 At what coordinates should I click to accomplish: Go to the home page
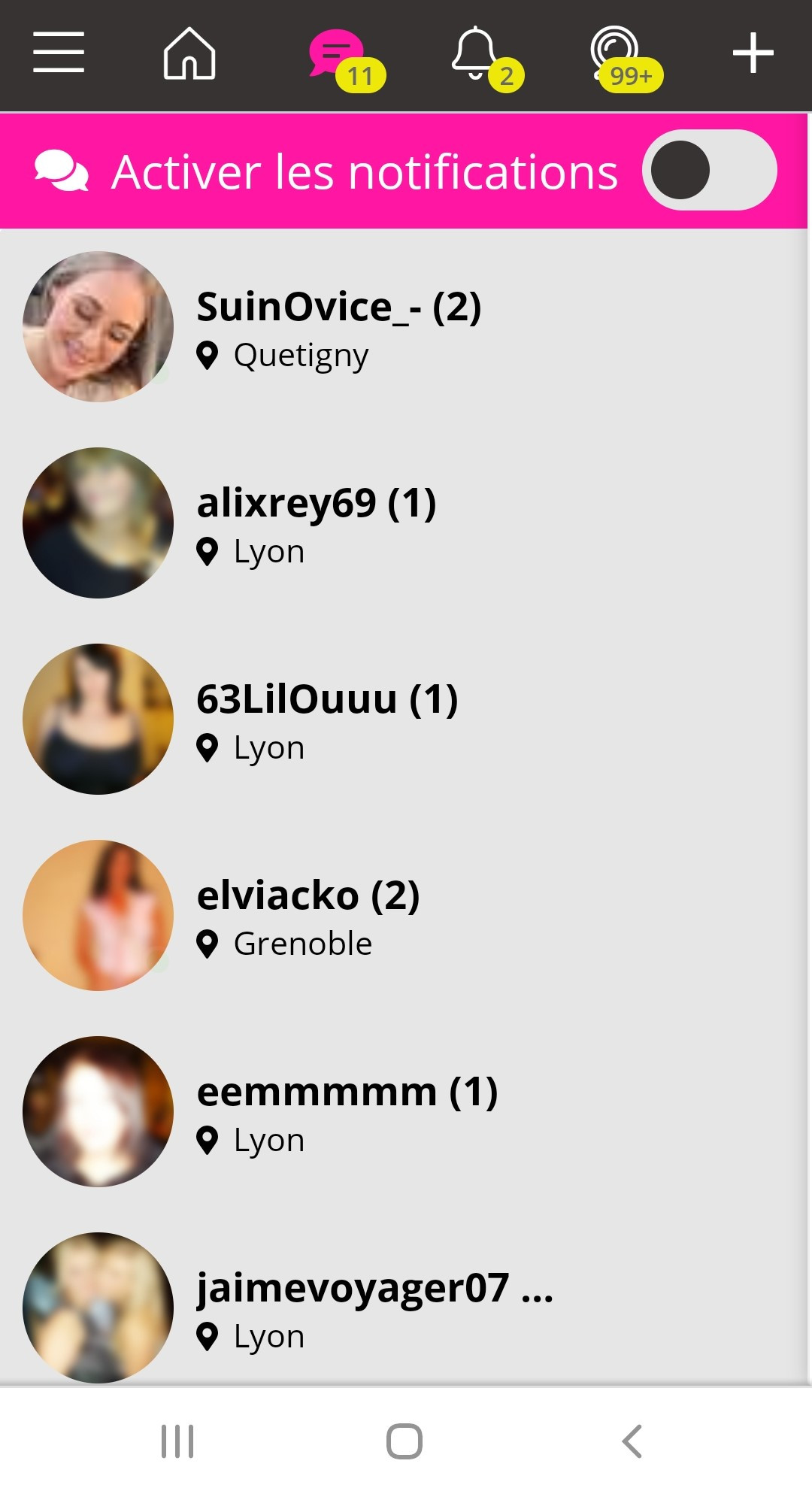point(189,53)
